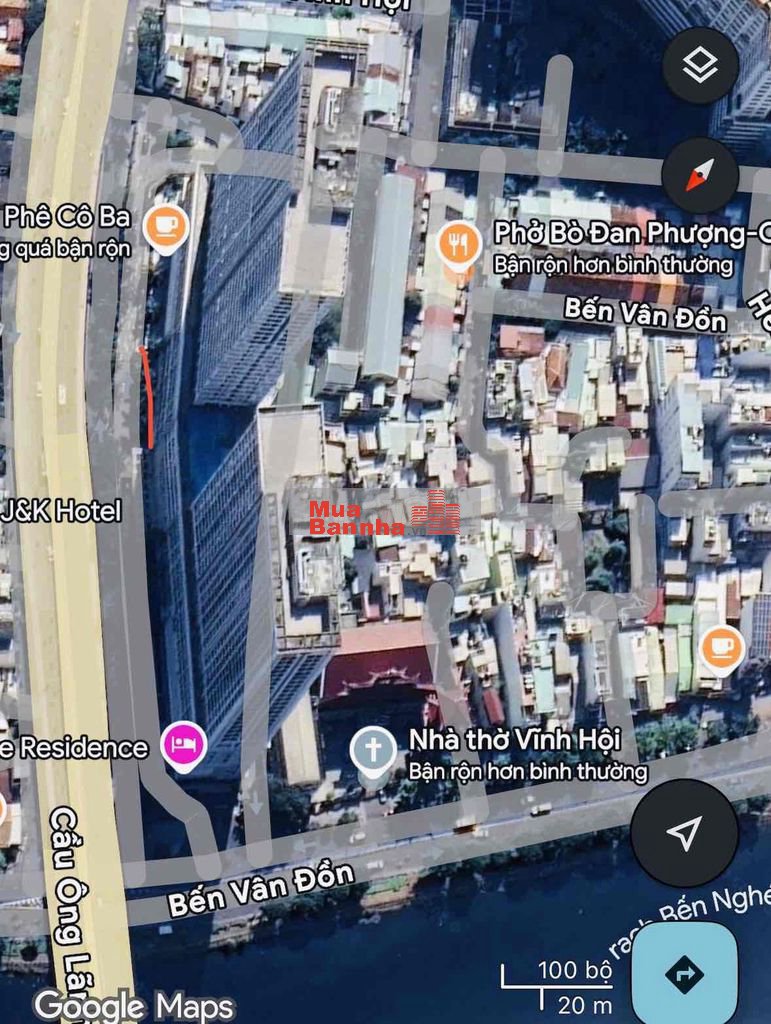Open the map layers selector
The image size is (771, 1024).
(x=700, y=66)
